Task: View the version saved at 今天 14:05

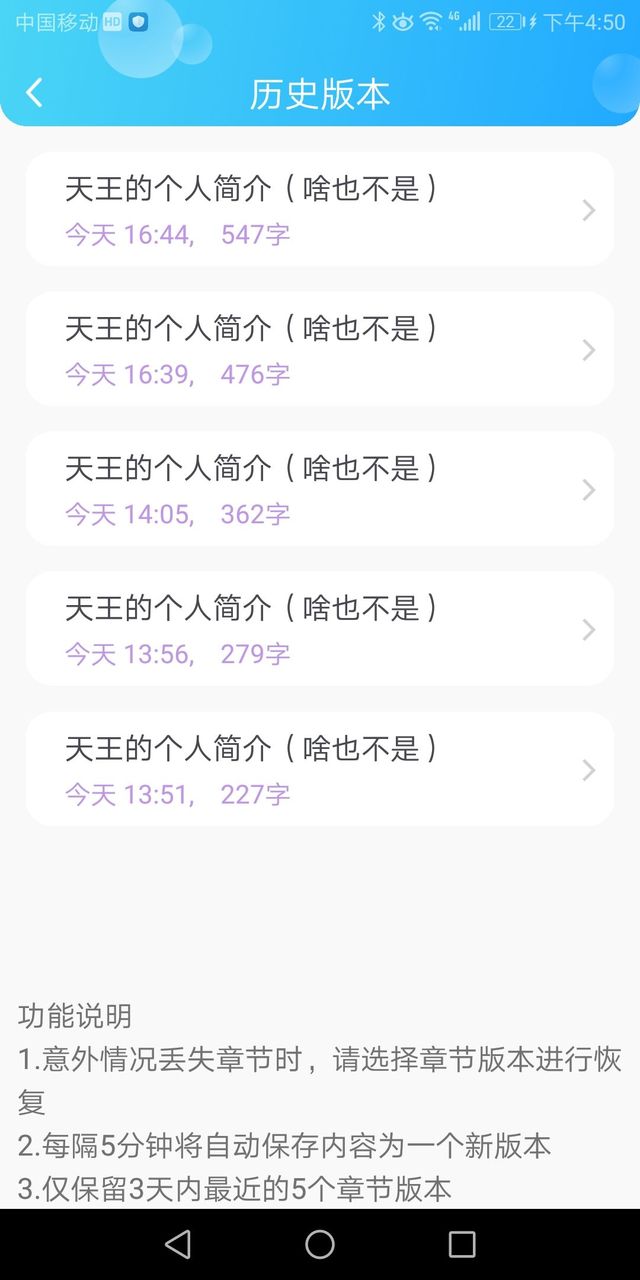Action: click(x=320, y=489)
